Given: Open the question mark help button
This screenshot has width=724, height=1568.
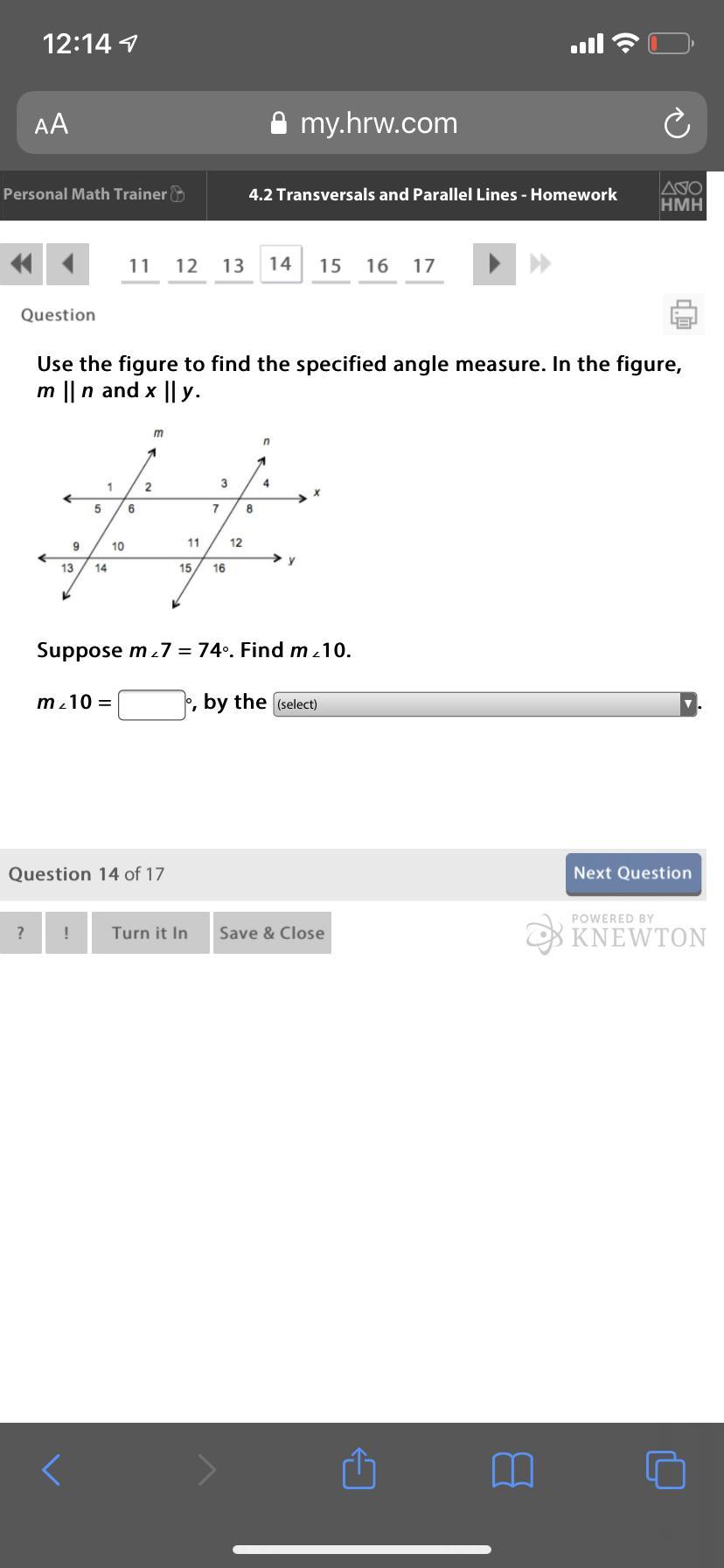Looking at the screenshot, I should click(20, 933).
